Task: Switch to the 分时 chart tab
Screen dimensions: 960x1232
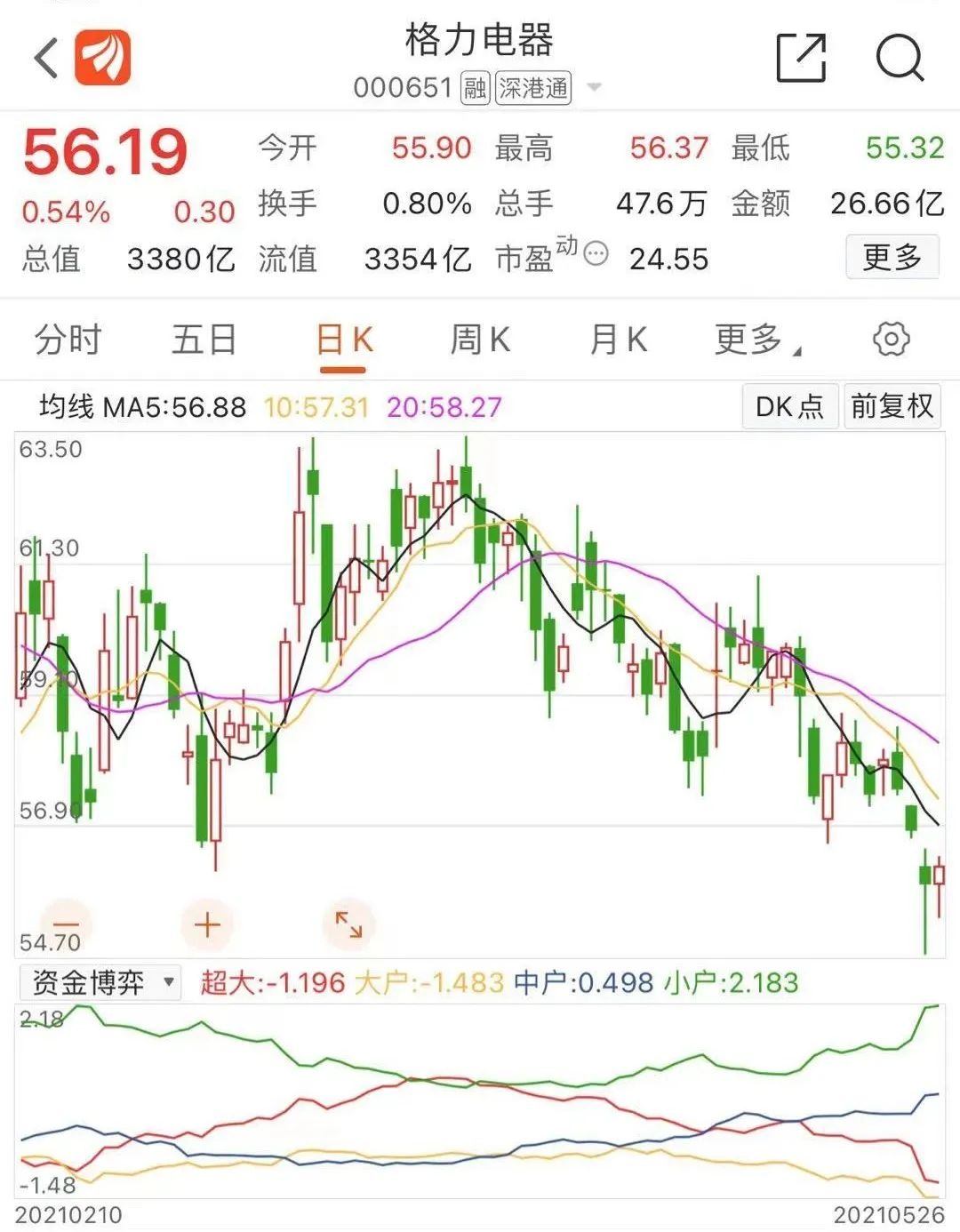Action: point(68,340)
